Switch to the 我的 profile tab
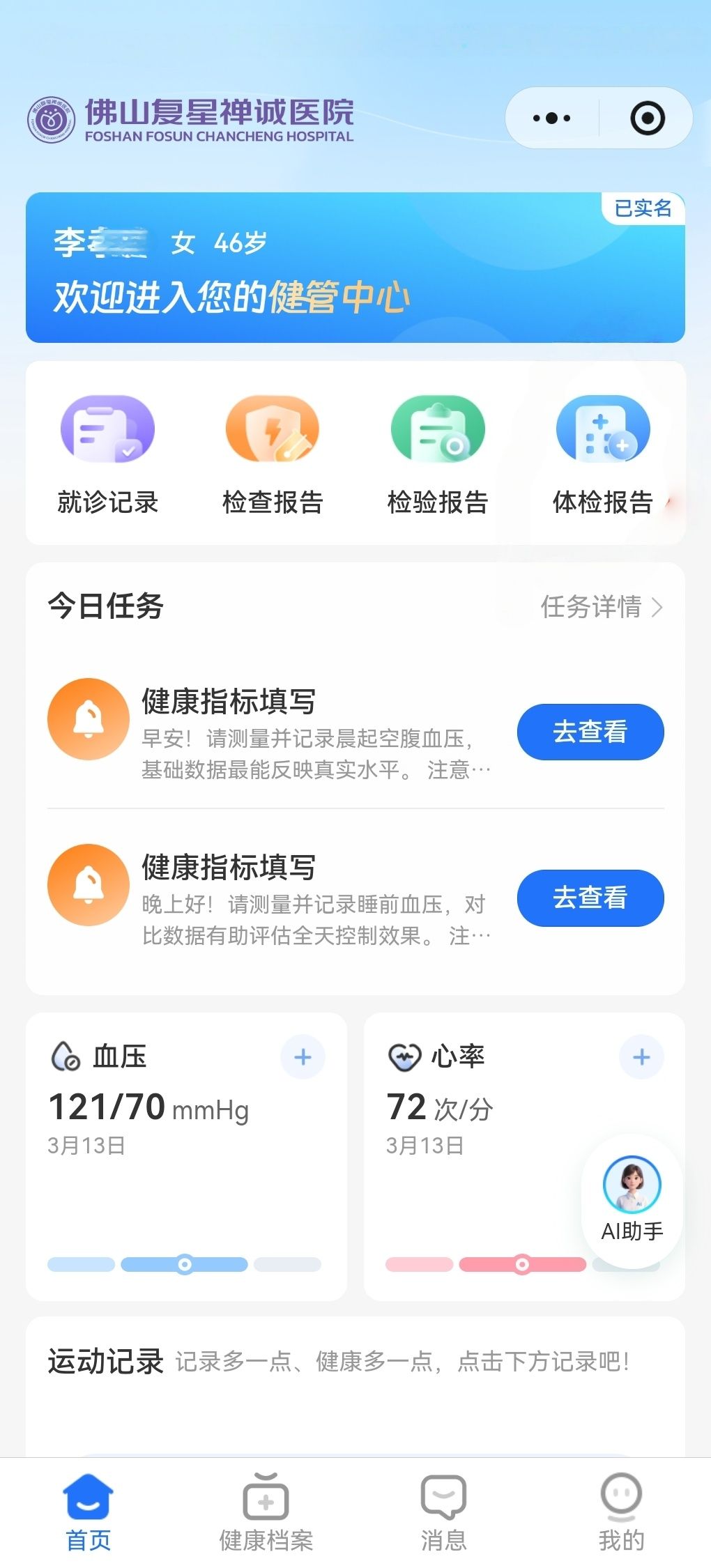 (621, 1512)
